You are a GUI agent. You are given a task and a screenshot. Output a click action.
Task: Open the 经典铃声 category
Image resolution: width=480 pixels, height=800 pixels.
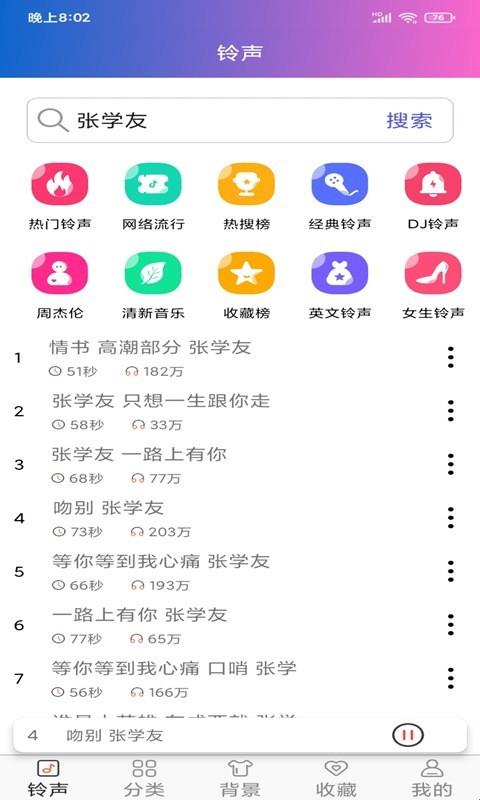coord(340,196)
